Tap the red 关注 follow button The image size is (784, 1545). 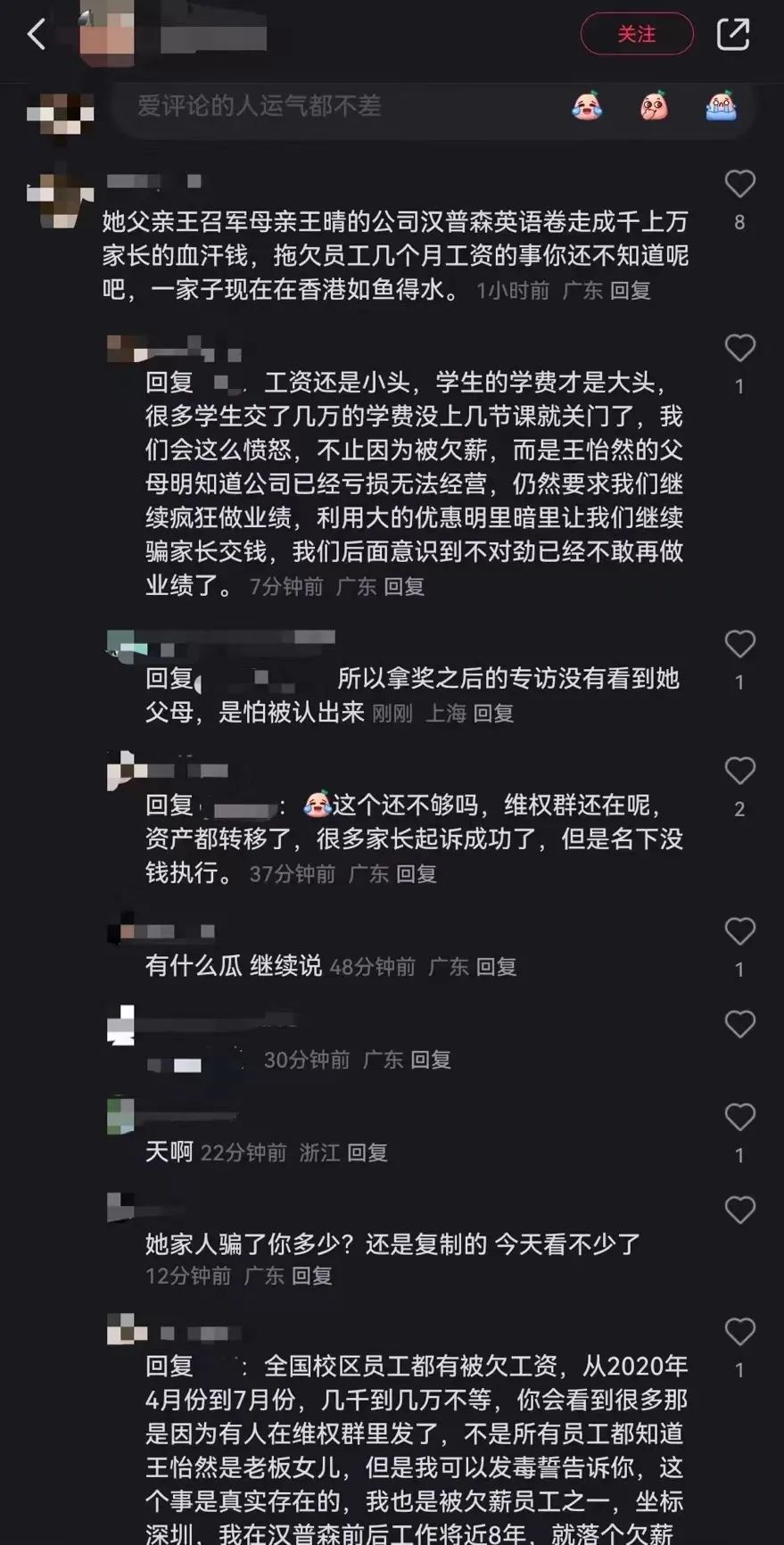pos(637,35)
